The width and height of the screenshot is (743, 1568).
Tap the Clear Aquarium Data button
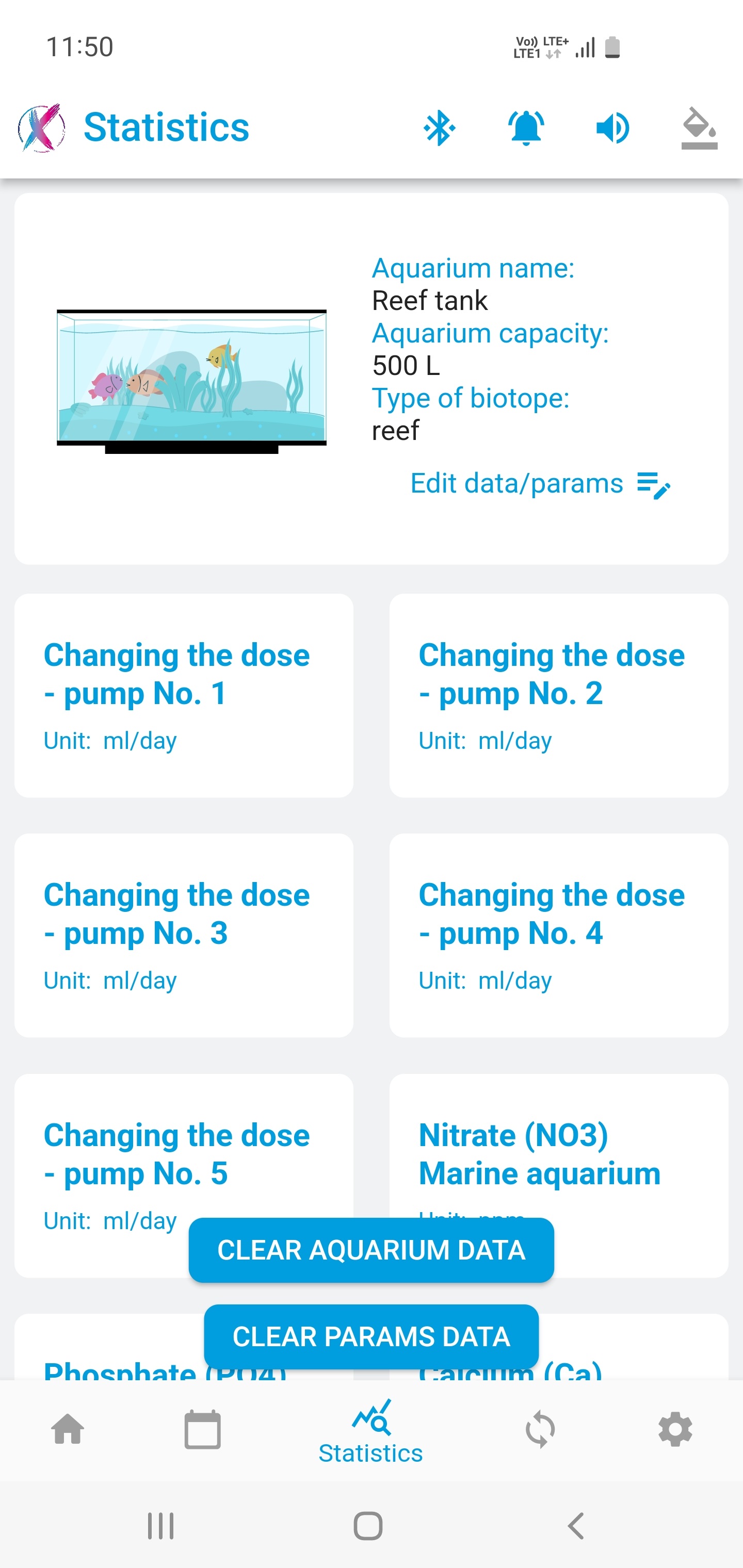(372, 1250)
